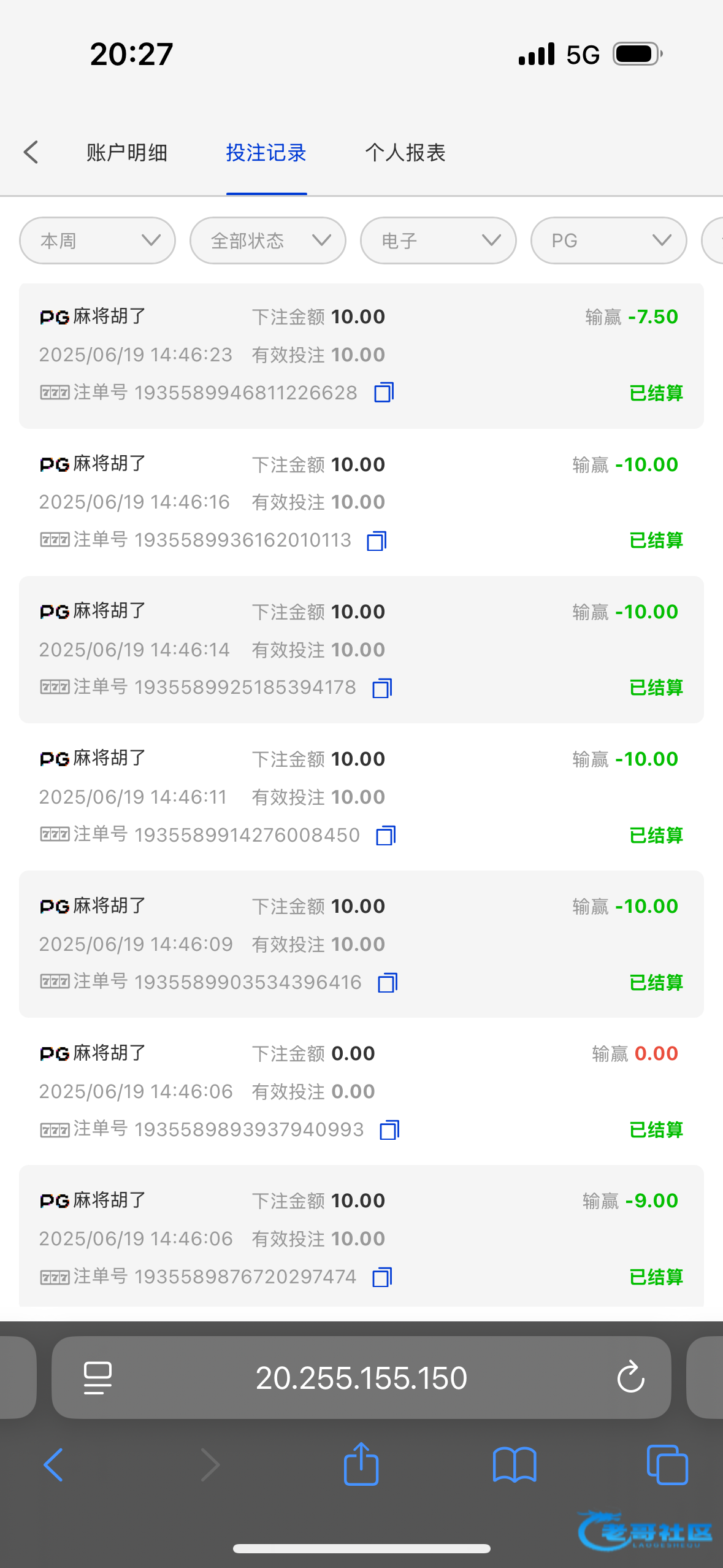723x1568 pixels.
Task: Expand the 本周 date dropdown
Action: tap(98, 240)
